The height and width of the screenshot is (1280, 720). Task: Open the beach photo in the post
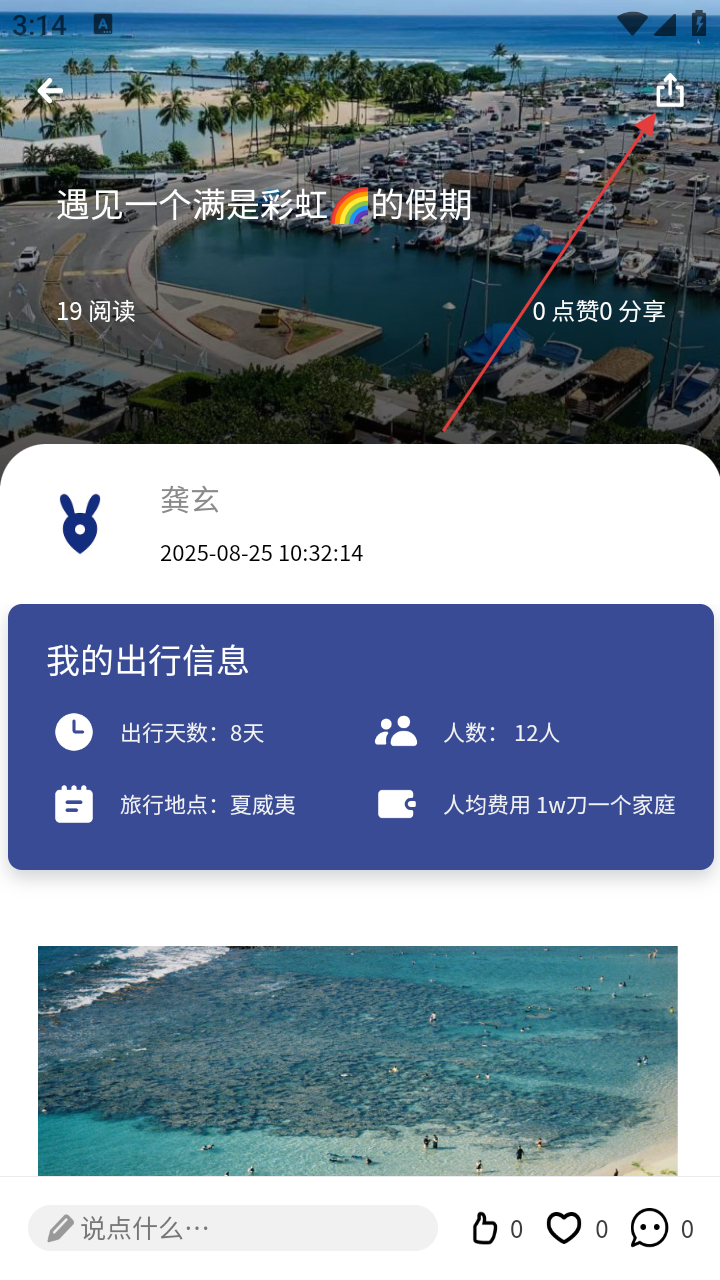[358, 1060]
